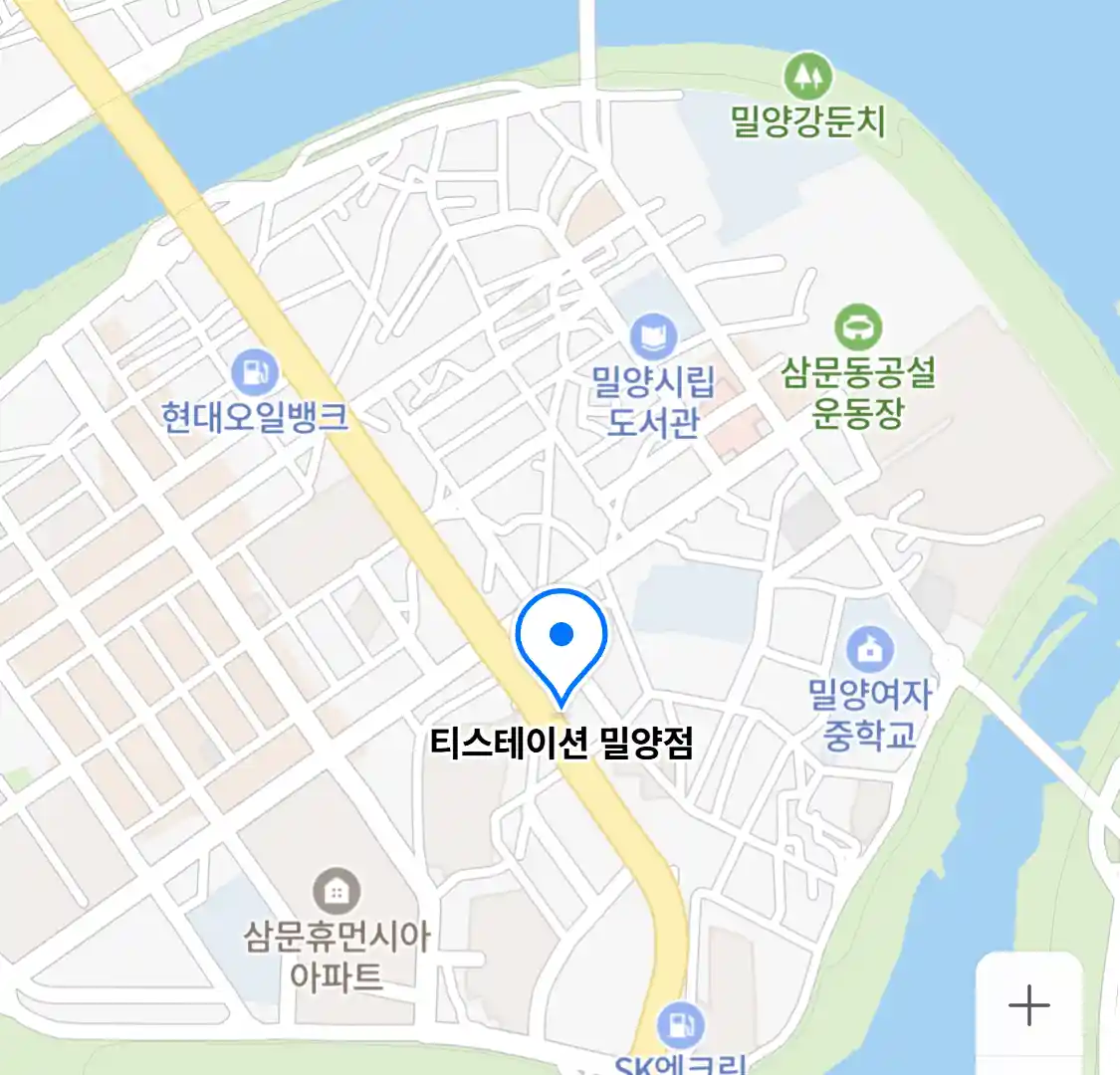The width and height of the screenshot is (1120, 1075).
Task: Select the 밀양시립도서관 library marker
Action: 653,336
